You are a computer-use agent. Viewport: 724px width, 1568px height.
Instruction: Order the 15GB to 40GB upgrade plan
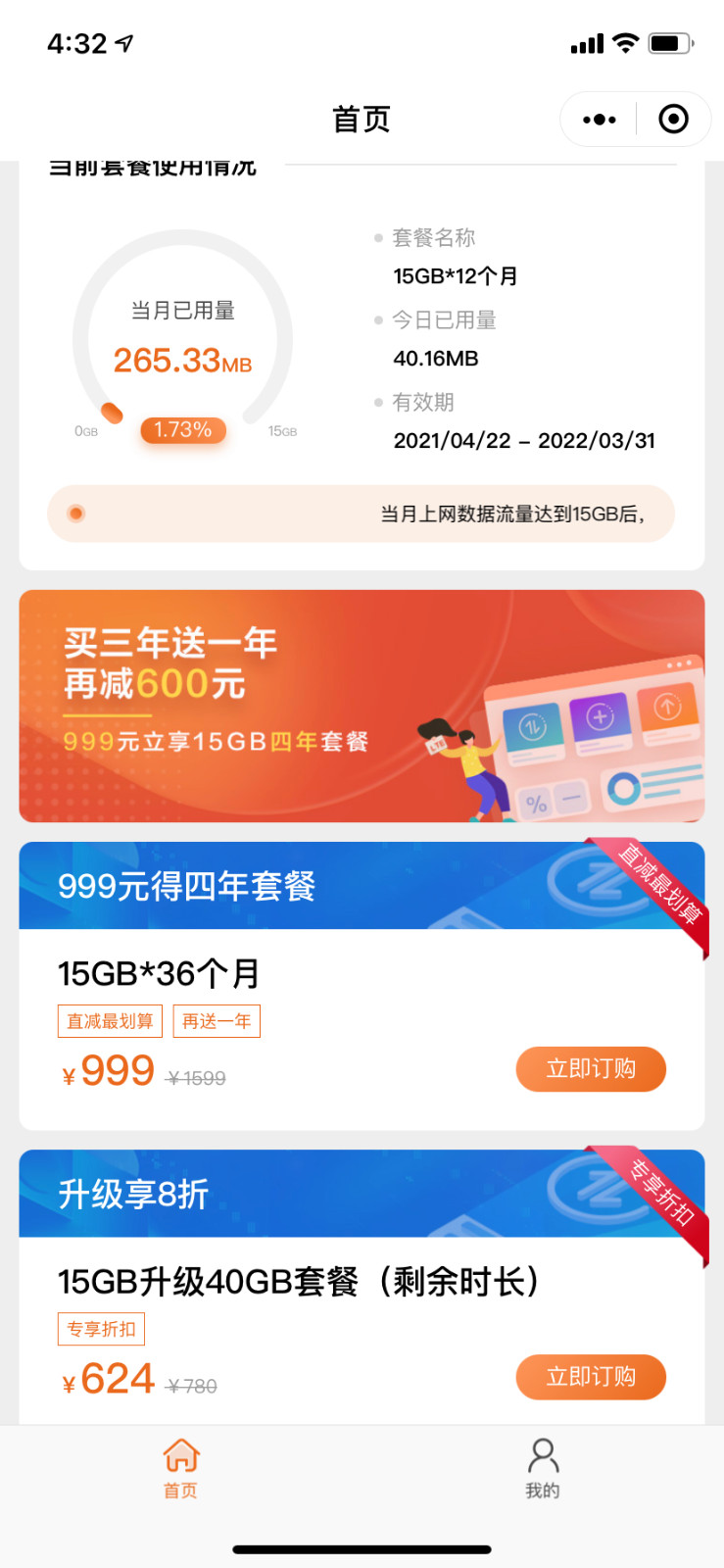tap(591, 1377)
